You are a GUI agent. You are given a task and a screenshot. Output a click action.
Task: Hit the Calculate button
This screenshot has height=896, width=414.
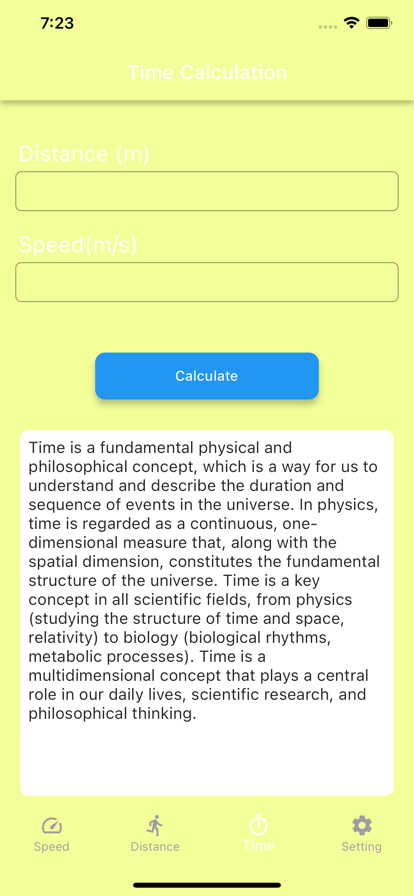206,375
